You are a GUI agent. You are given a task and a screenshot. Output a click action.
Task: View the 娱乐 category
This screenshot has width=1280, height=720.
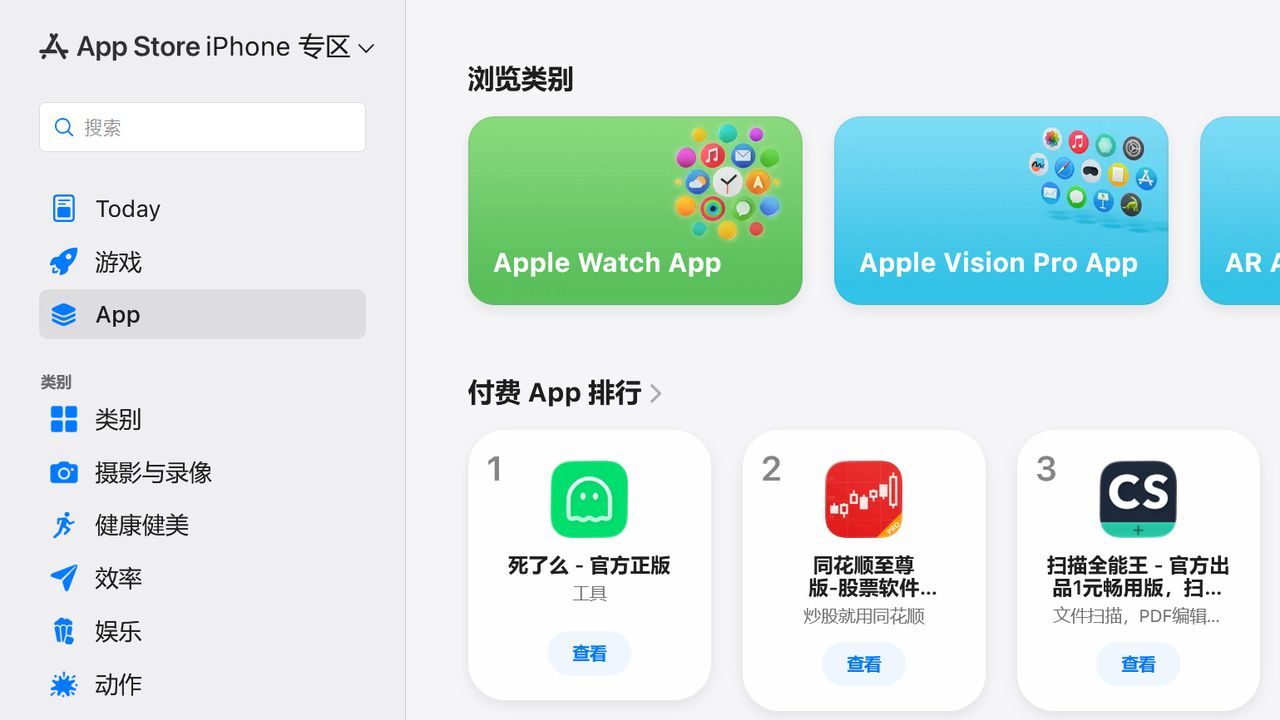118,631
